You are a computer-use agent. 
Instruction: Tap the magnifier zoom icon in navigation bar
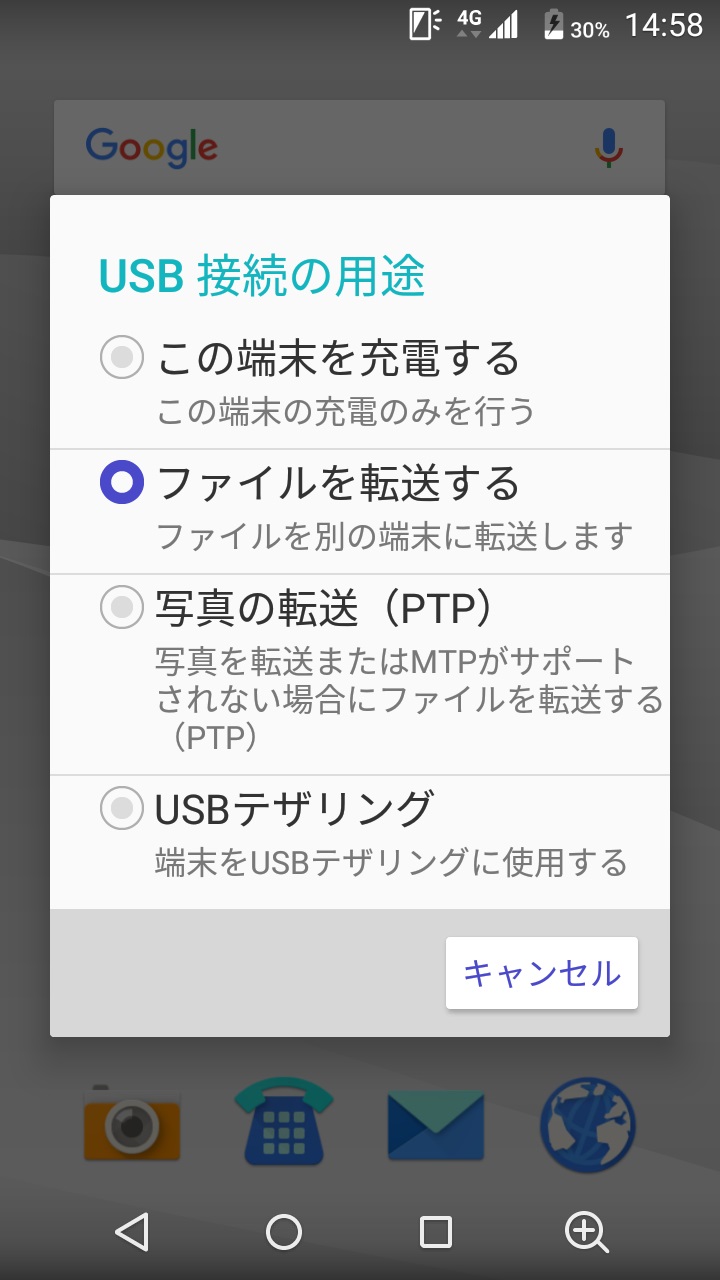click(586, 1232)
